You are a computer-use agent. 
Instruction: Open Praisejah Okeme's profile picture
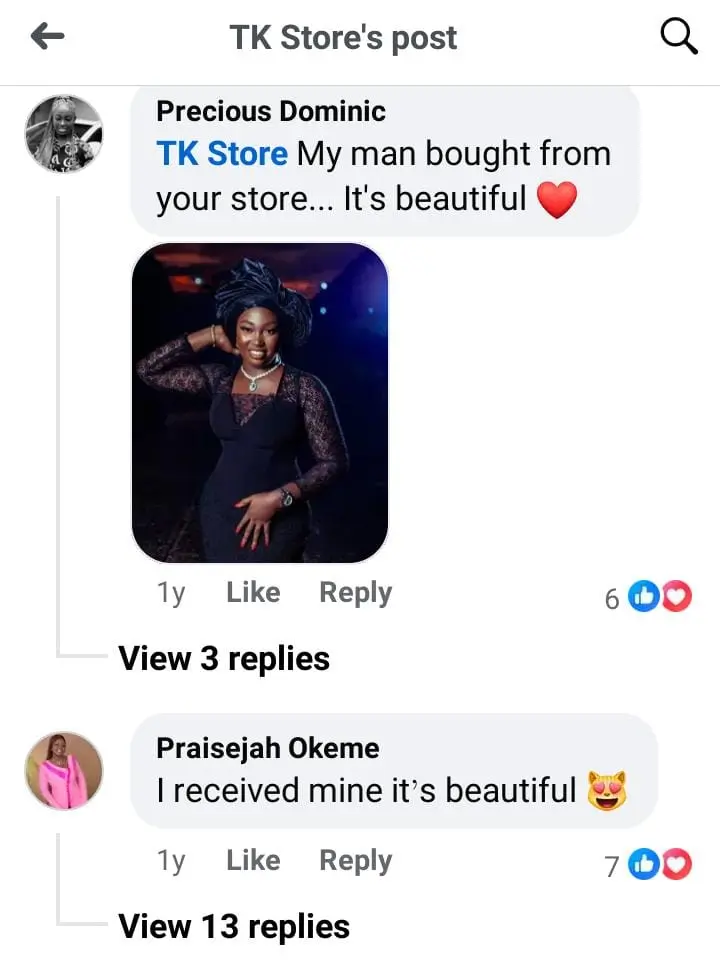click(63, 770)
